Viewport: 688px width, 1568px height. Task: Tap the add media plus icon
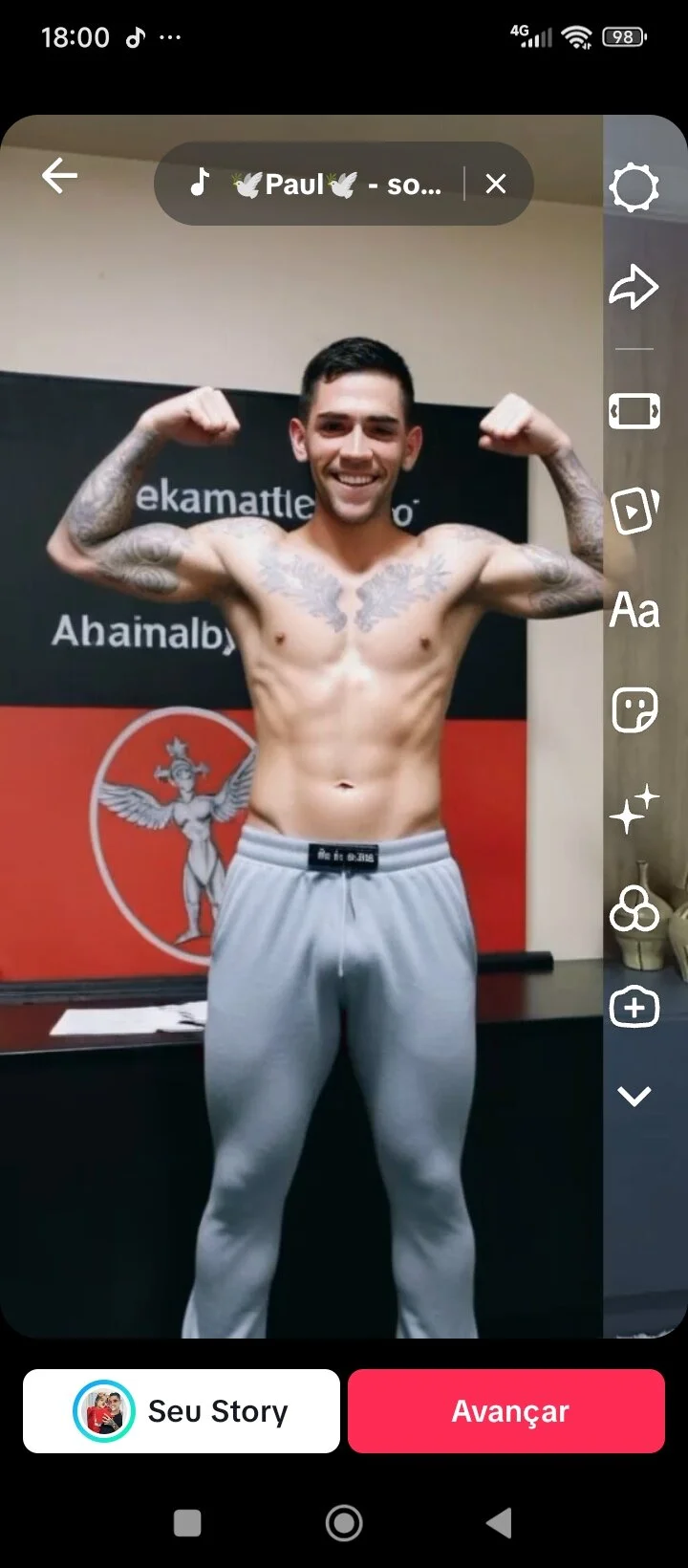tap(634, 1007)
